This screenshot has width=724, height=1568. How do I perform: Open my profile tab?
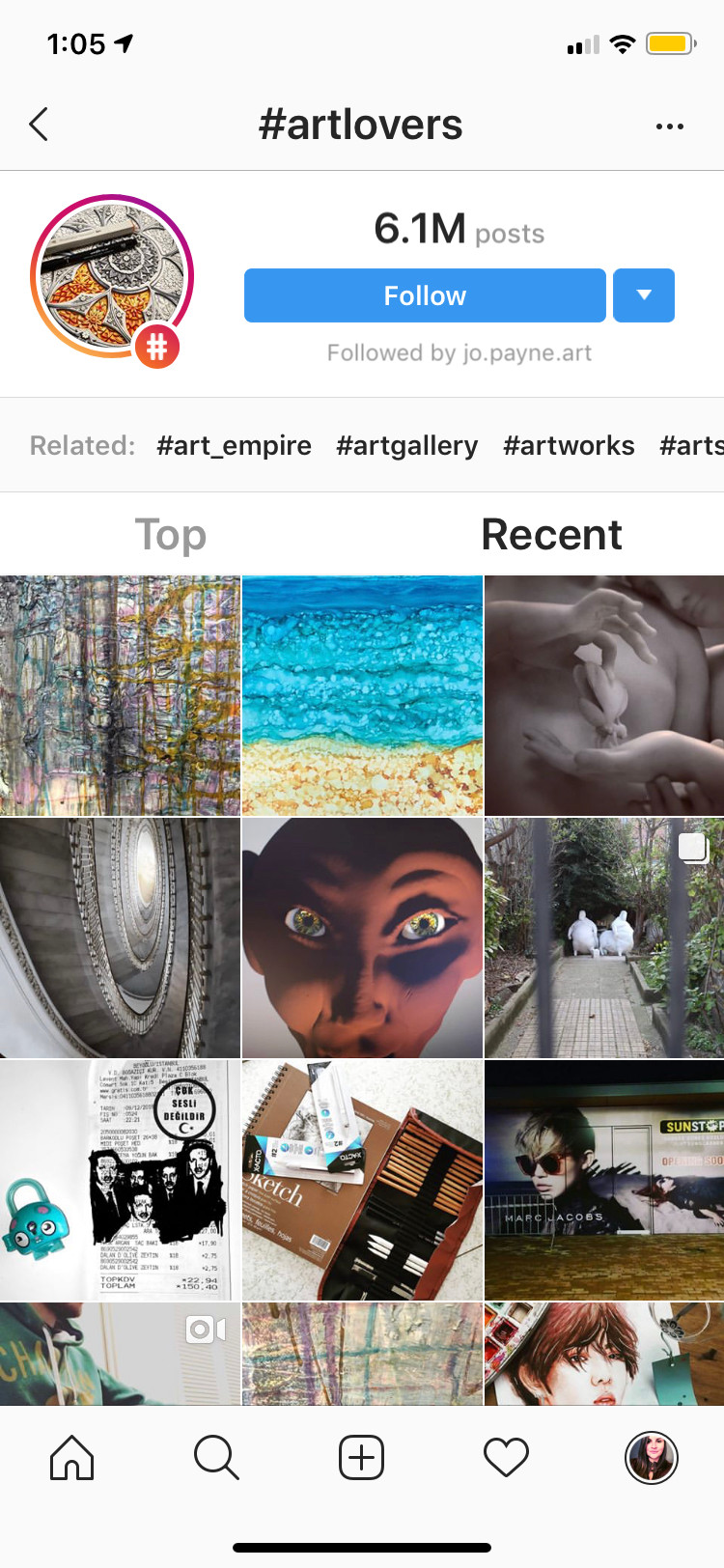(x=652, y=1458)
